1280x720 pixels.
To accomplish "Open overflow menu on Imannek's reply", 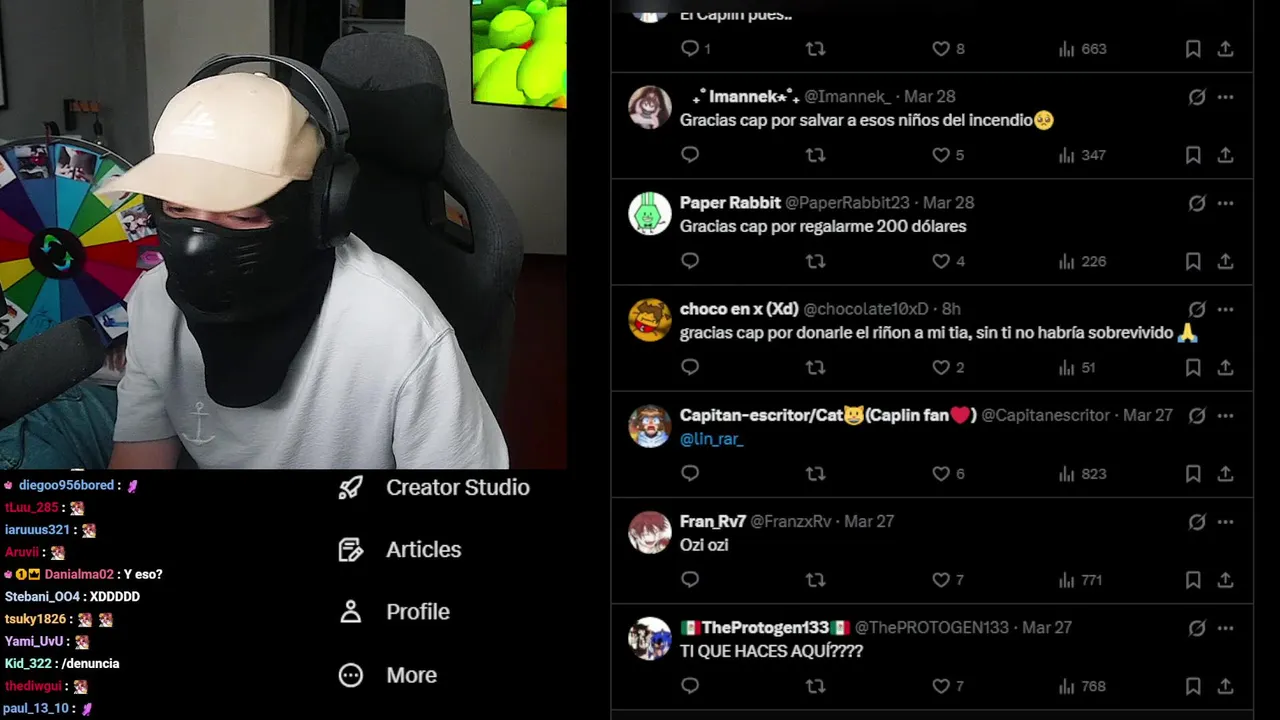I will point(1225,97).
